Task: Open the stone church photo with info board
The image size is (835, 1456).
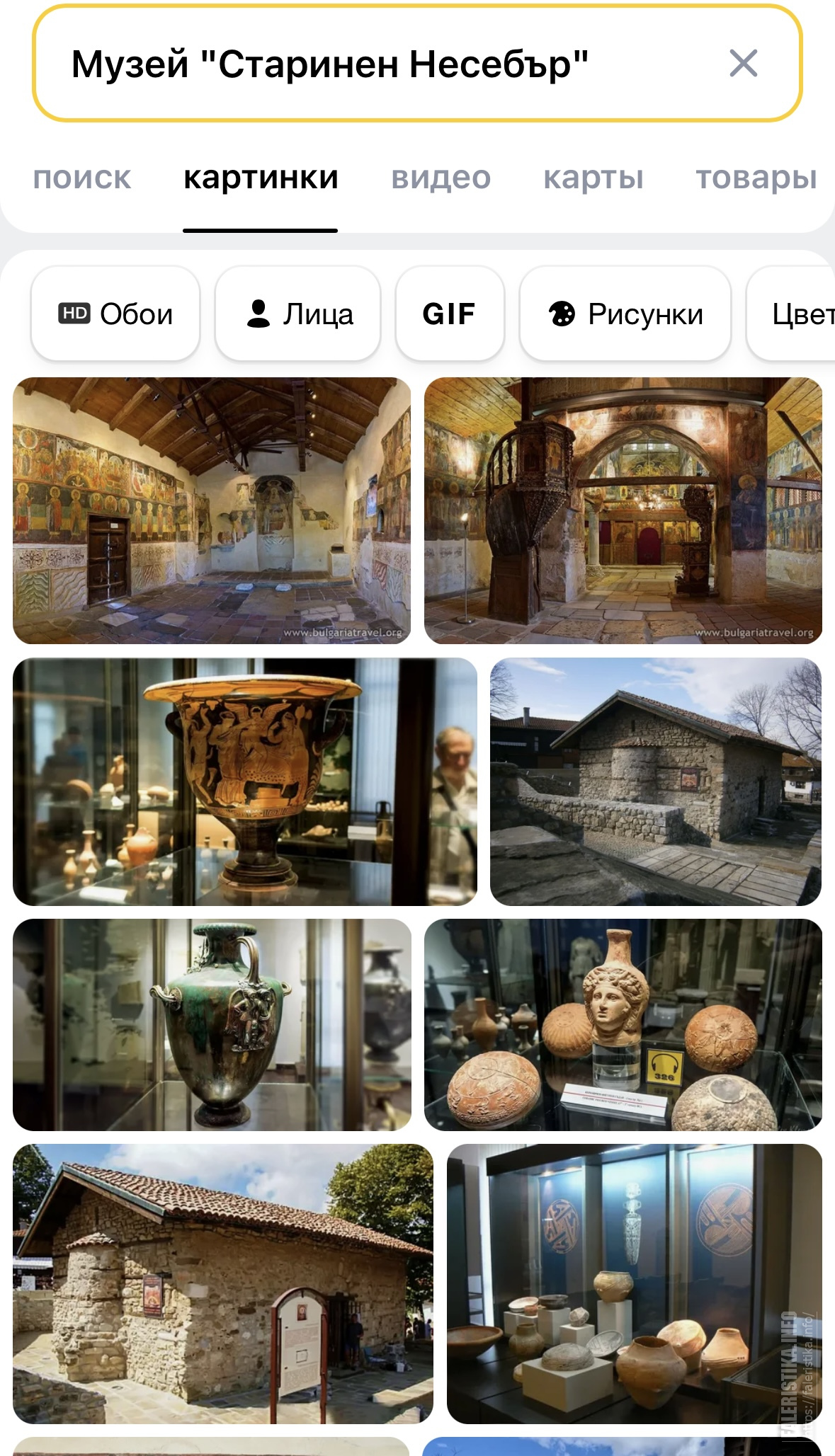Action: pos(223,1283)
